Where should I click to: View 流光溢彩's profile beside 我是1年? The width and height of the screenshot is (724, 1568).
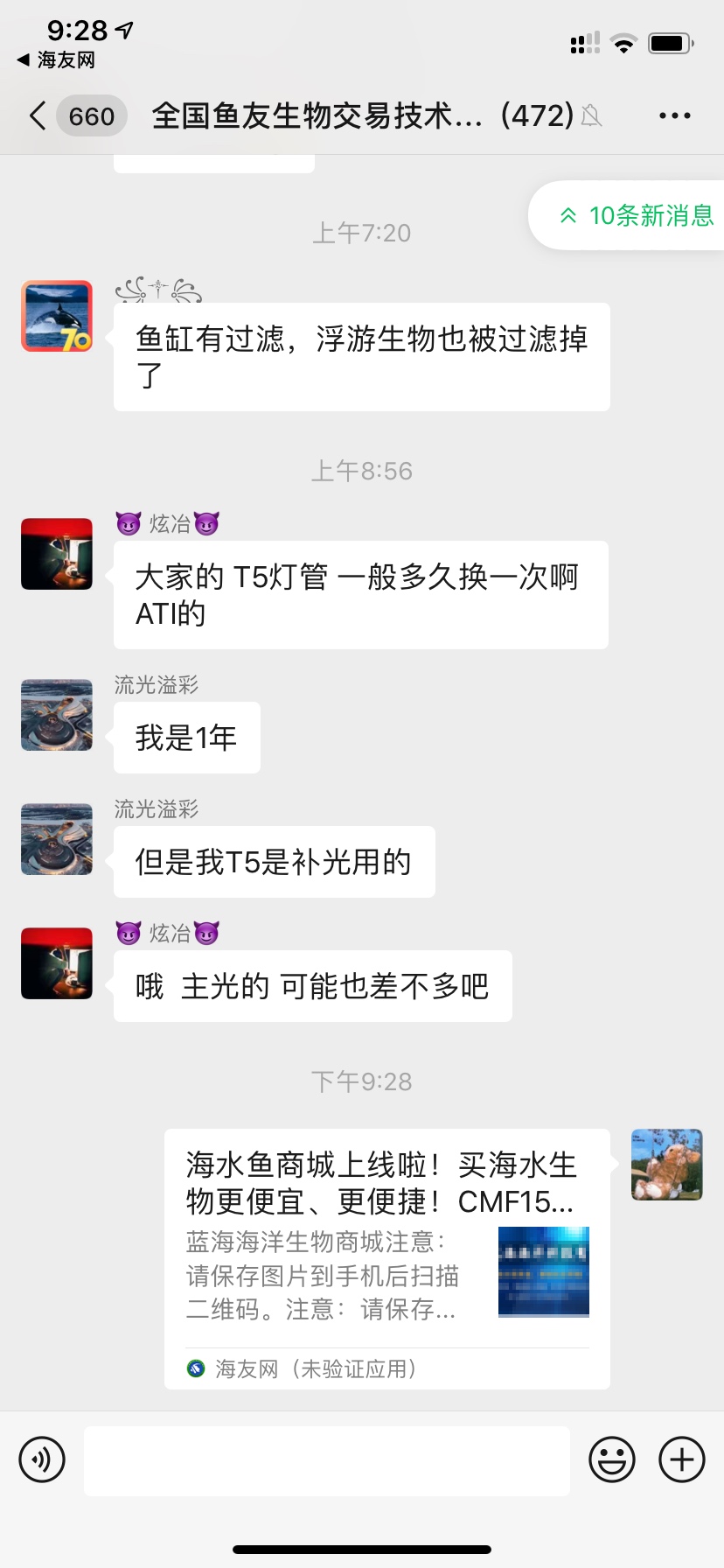(57, 715)
